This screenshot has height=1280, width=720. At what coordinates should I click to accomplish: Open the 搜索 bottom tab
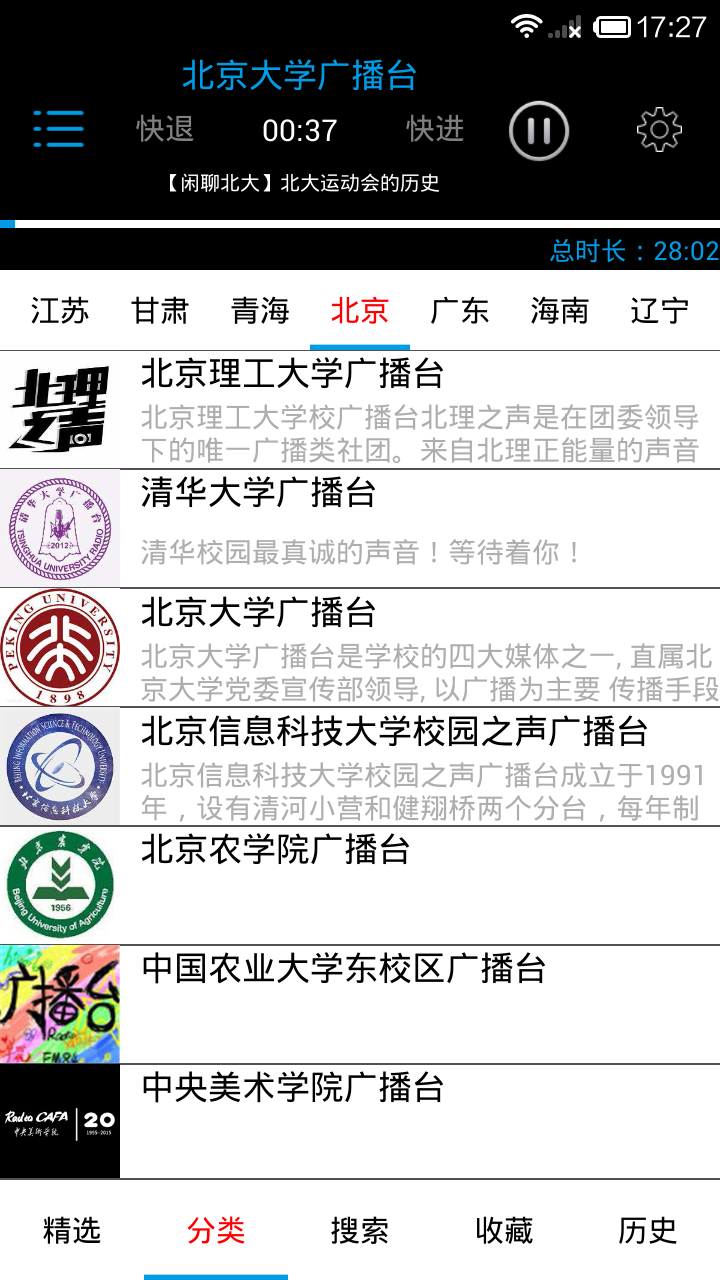(x=360, y=1232)
